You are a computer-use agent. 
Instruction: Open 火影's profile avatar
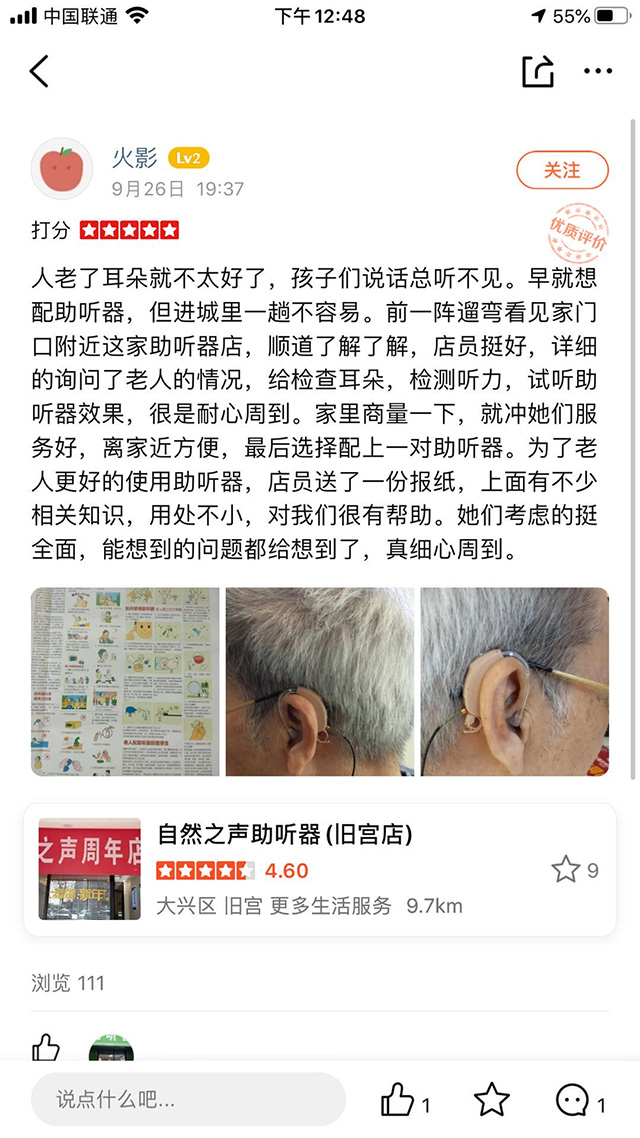coord(63,169)
